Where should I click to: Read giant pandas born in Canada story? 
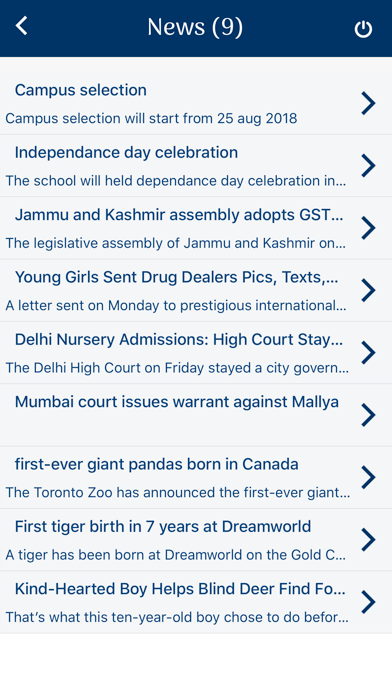pos(196,478)
